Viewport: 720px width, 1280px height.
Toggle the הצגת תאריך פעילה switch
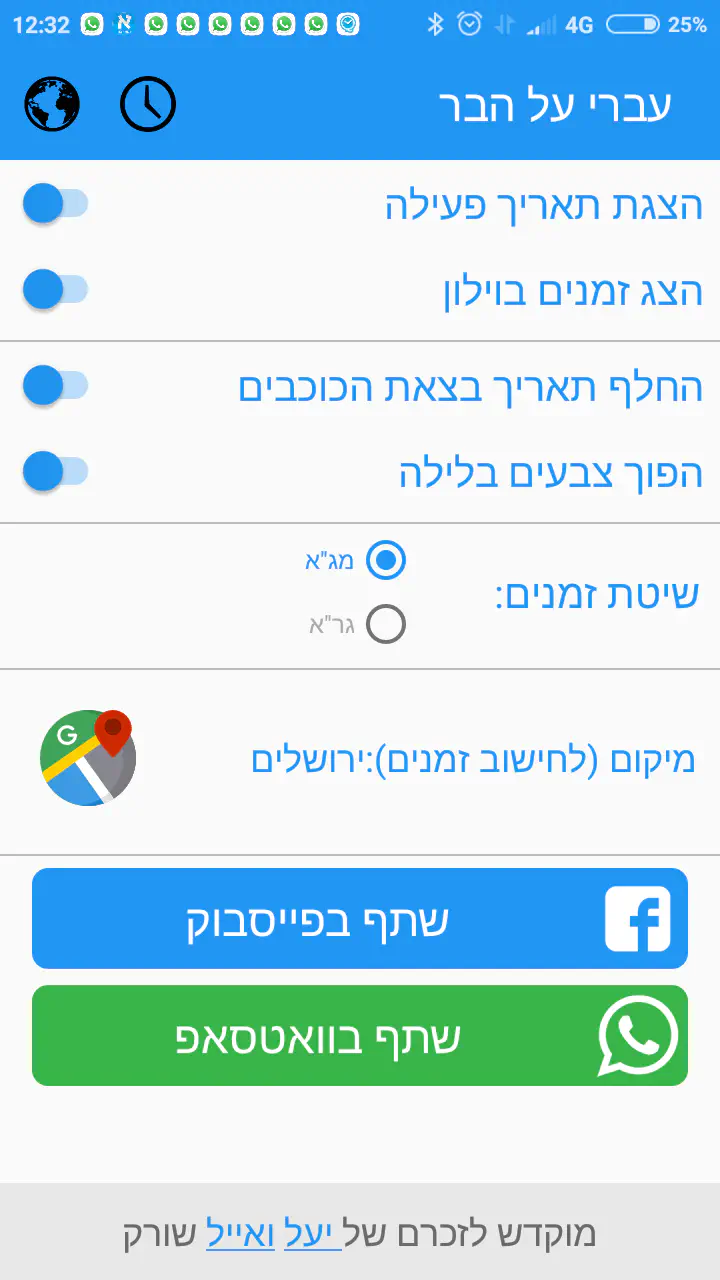(55, 204)
